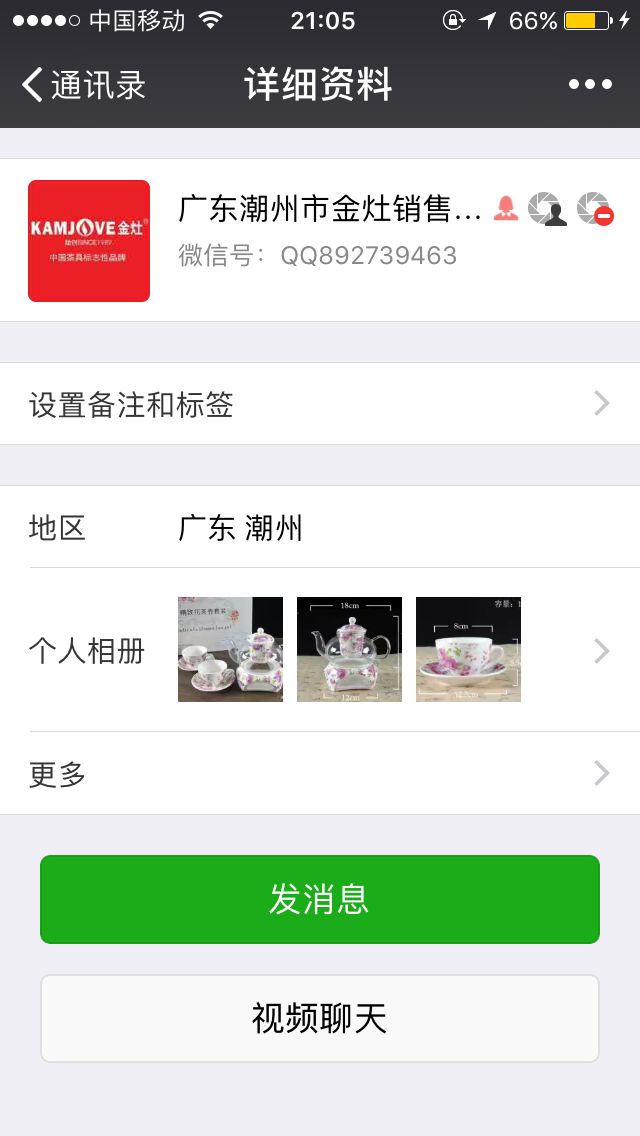Start a 视频聊天 call
Screen dimensions: 640x1136
point(320,1018)
